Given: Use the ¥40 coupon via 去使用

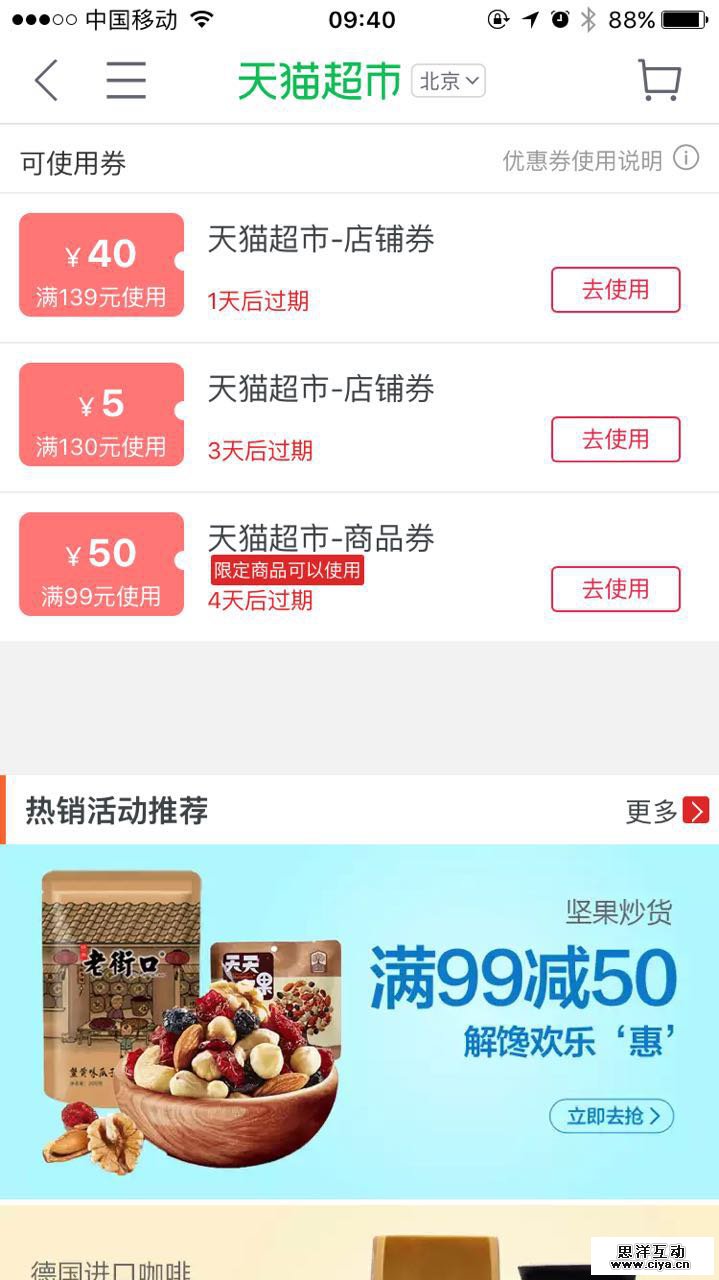Looking at the screenshot, I should tap(615, 290).
